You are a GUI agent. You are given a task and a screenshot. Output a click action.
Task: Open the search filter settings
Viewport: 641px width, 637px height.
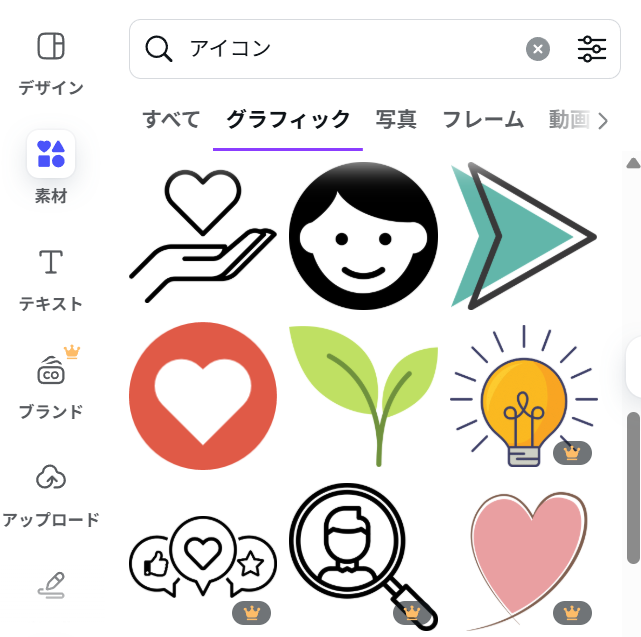pos(592,49)
